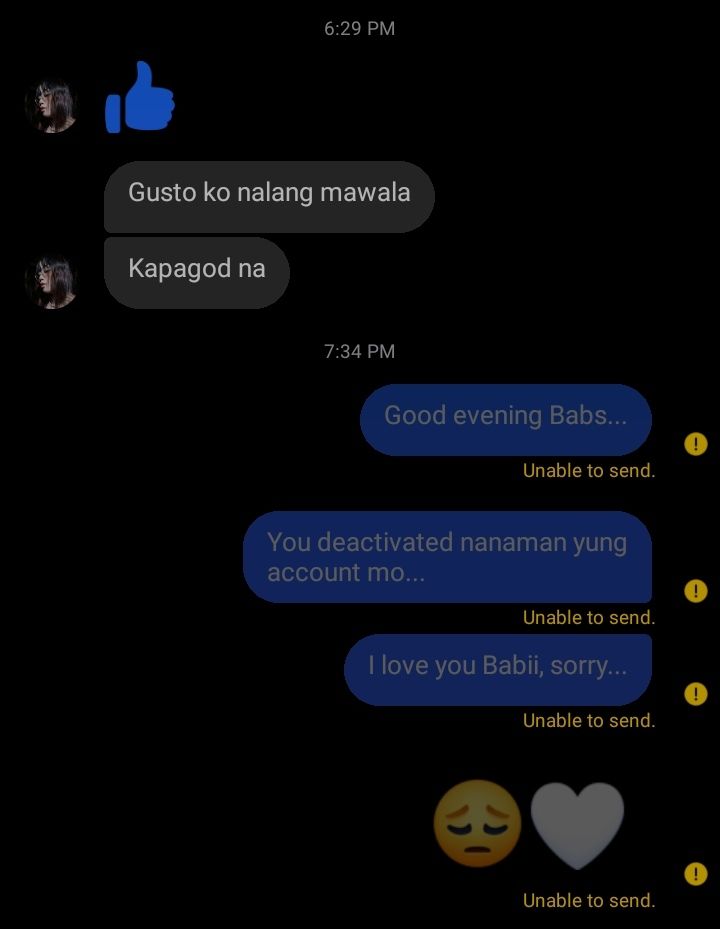Retry the failed "You deactivated nanaman" message icon
The height and width of the screenshot is (929, 720).
[x=695, y=591]
